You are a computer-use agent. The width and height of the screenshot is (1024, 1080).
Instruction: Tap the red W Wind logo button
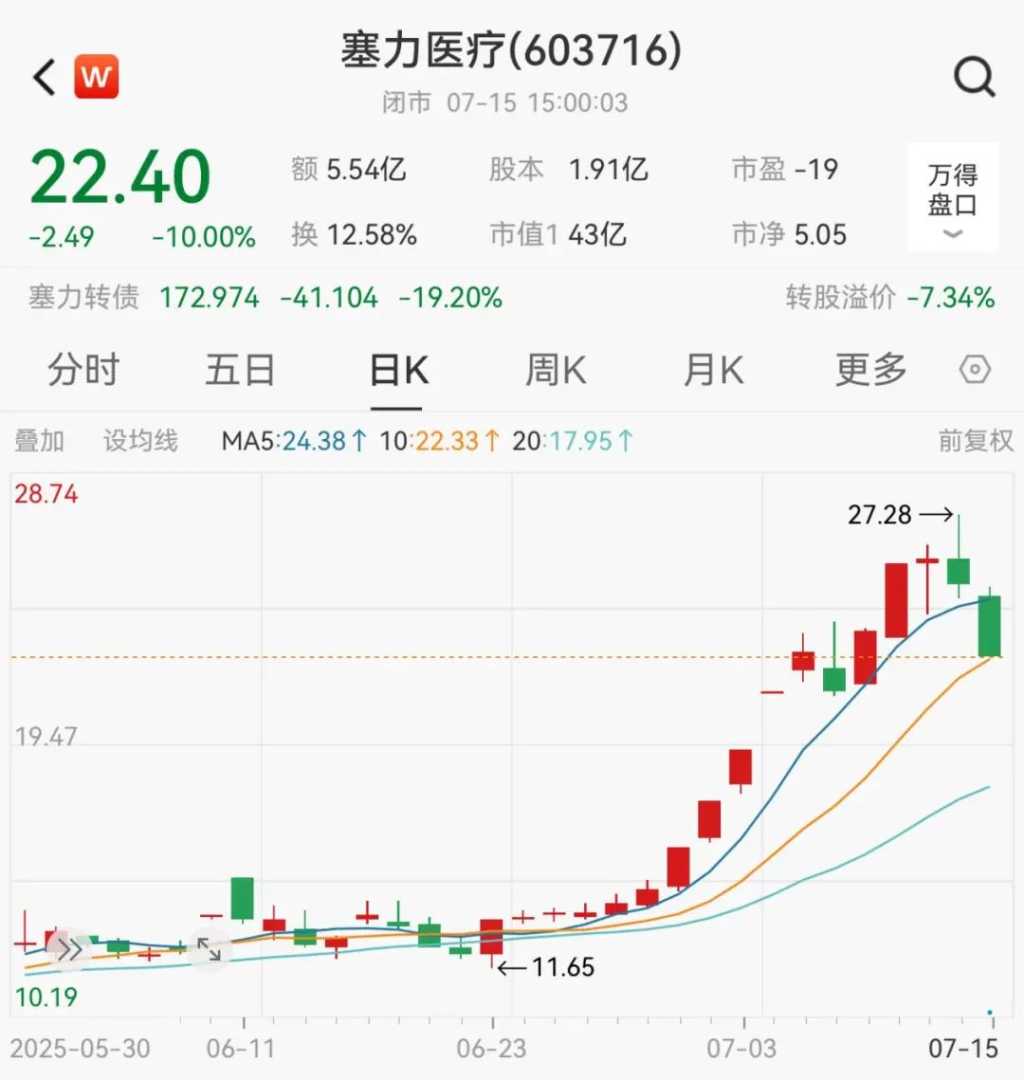(97, 77)
